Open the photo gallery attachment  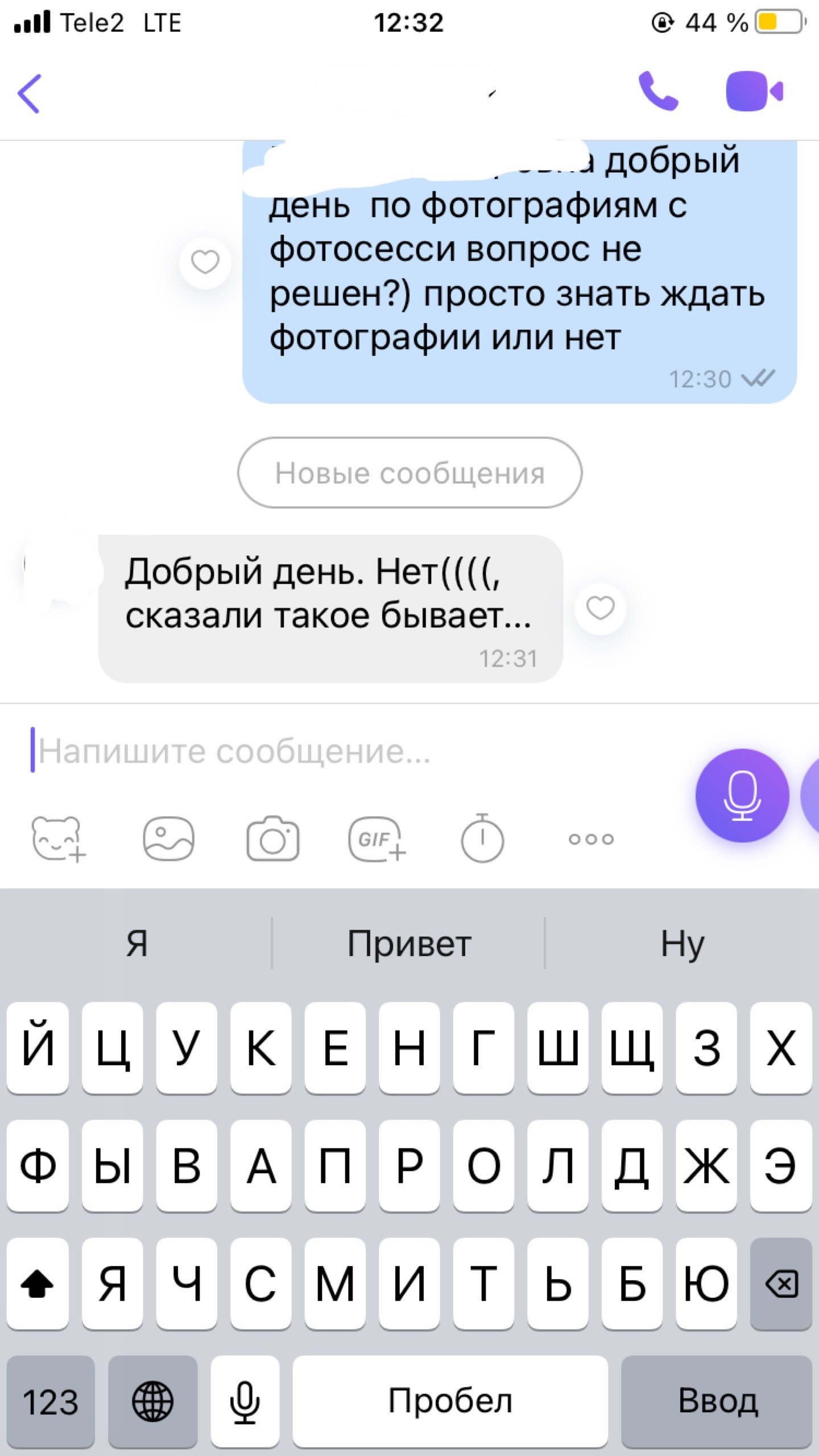click(168, 839)
